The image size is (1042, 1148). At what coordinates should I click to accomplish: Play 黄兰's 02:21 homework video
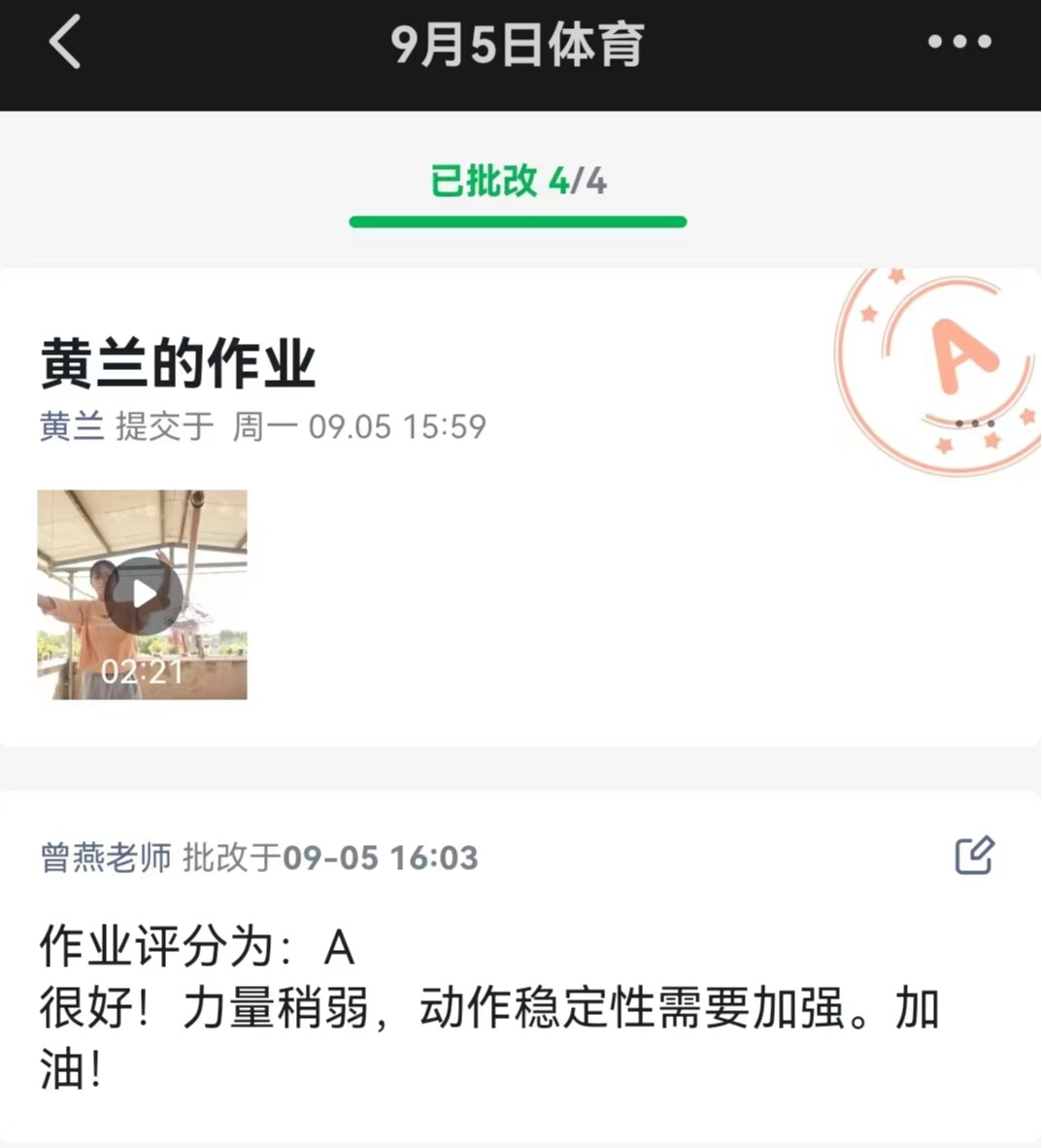143,594
